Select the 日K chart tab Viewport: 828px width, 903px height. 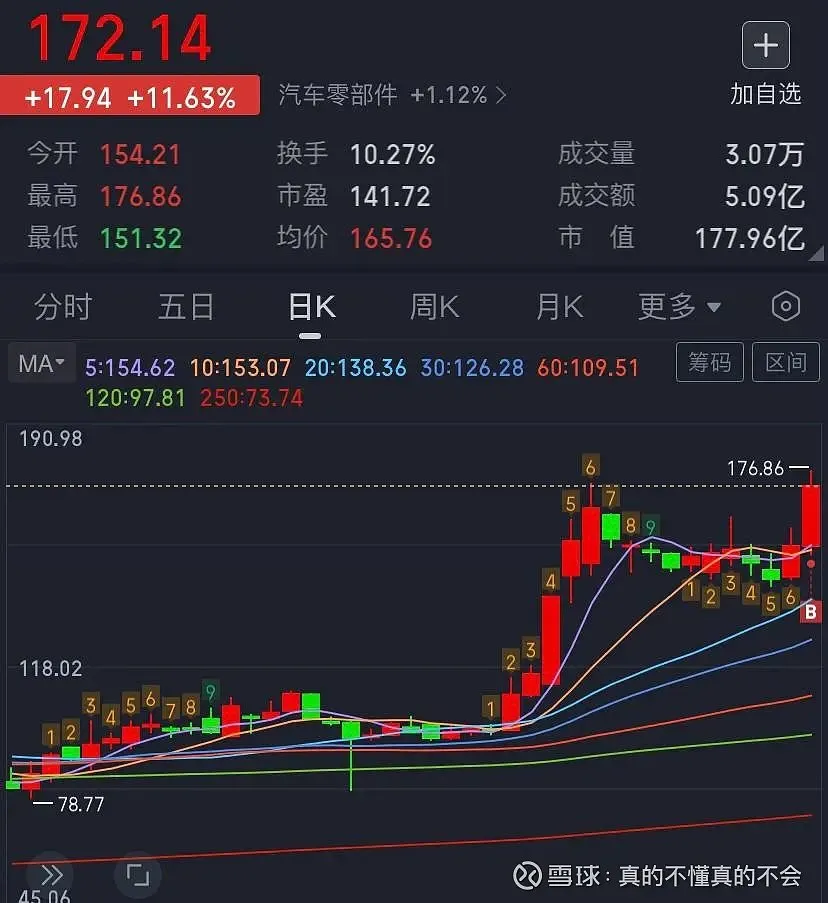tap(311, 307)
